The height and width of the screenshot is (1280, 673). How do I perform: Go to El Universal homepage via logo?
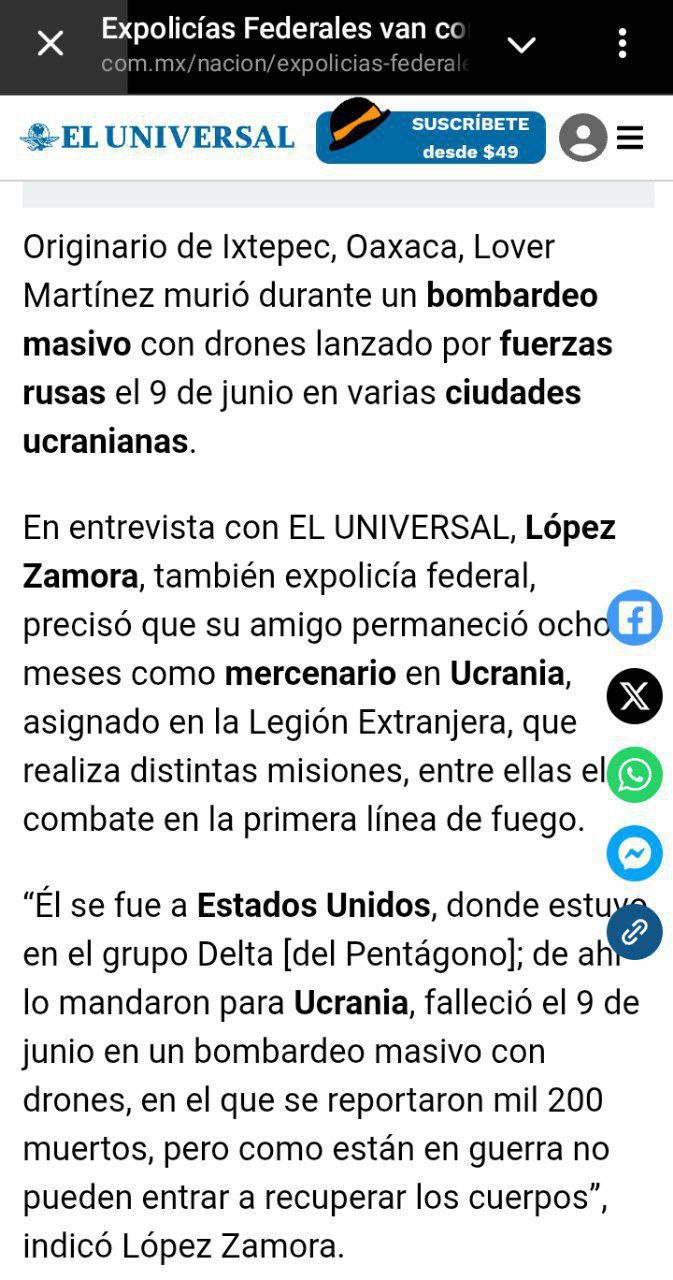(x=158, y=137)
